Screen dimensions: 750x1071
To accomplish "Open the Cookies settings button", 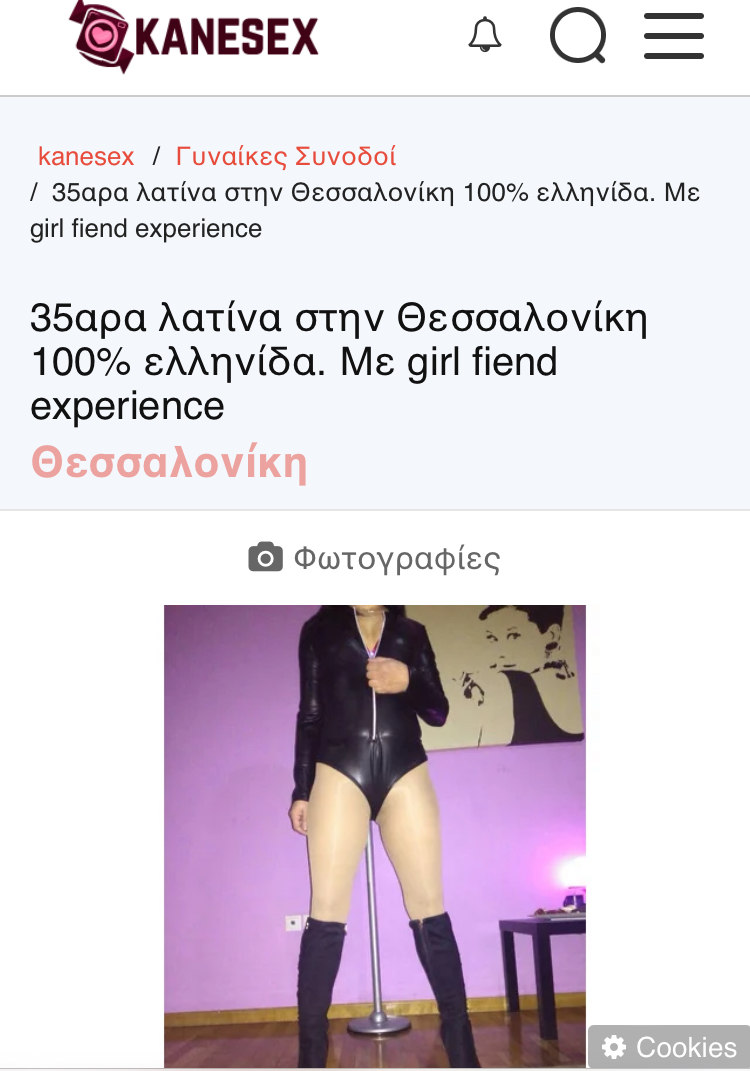I will pos(669,1047).
